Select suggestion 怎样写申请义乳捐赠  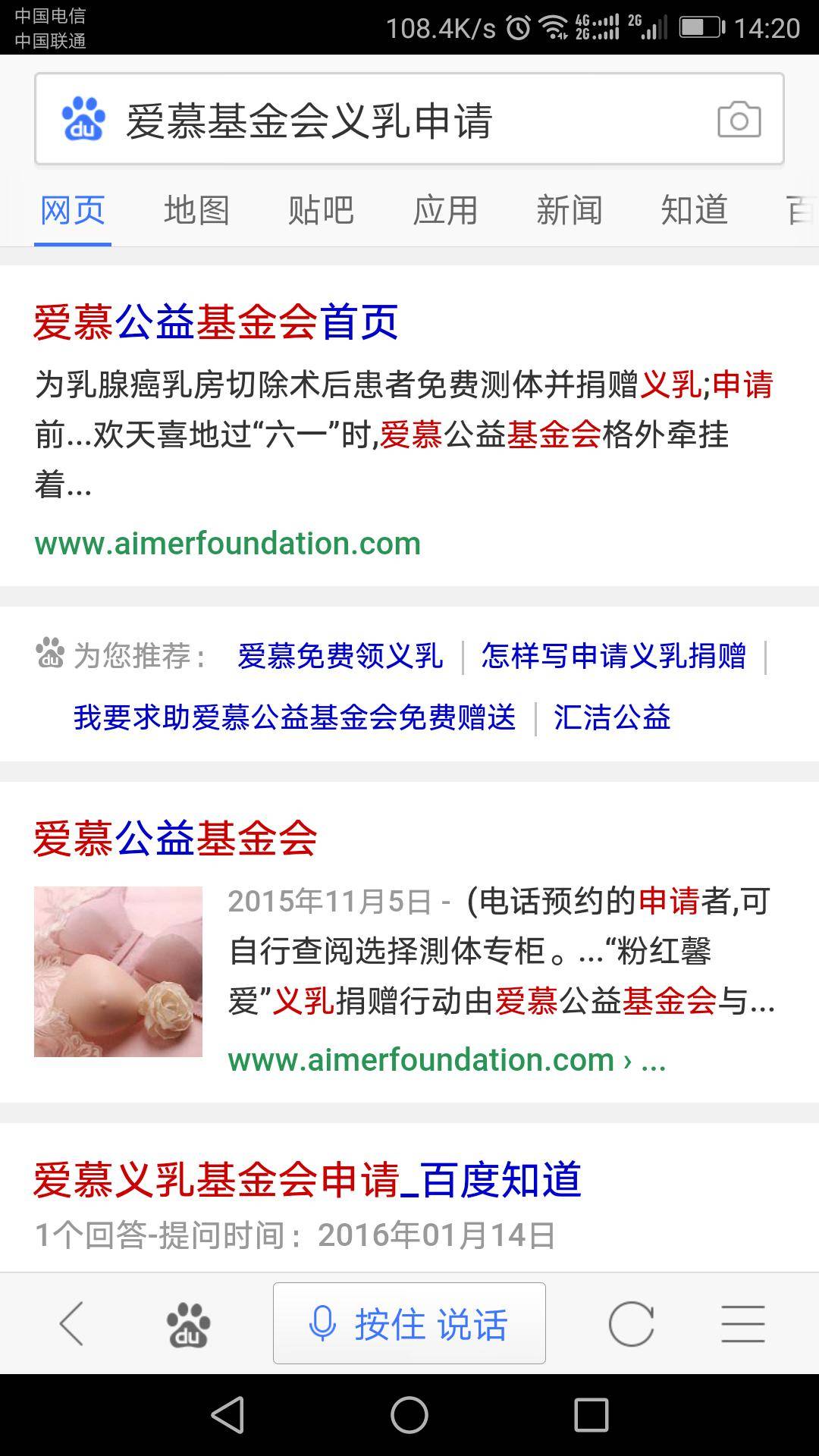(613, 656)
